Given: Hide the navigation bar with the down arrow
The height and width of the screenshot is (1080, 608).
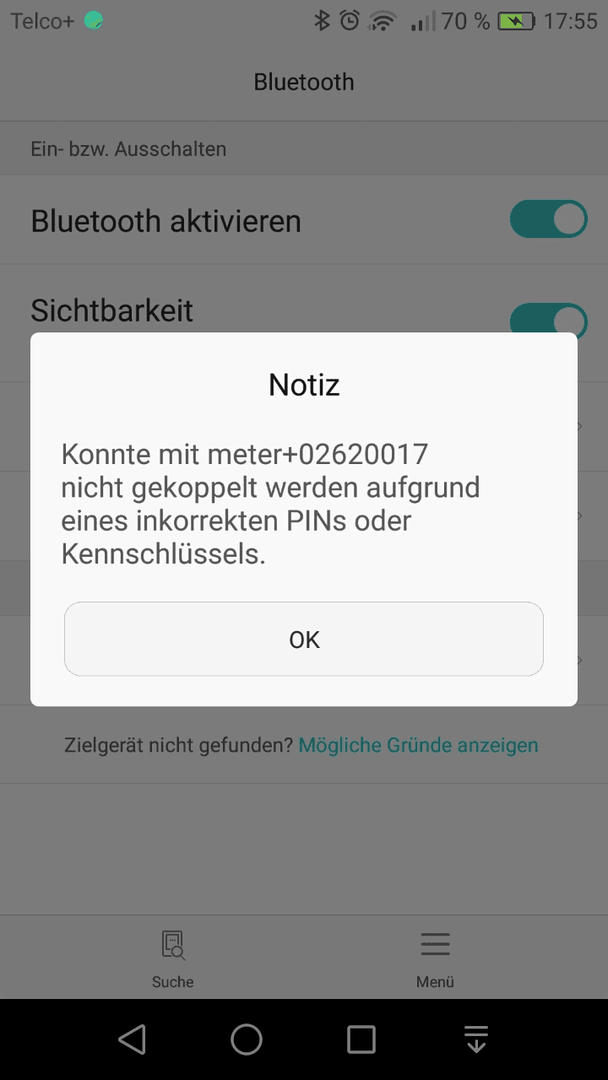Looking at the screenshot, I should [x=476, y=1039].
